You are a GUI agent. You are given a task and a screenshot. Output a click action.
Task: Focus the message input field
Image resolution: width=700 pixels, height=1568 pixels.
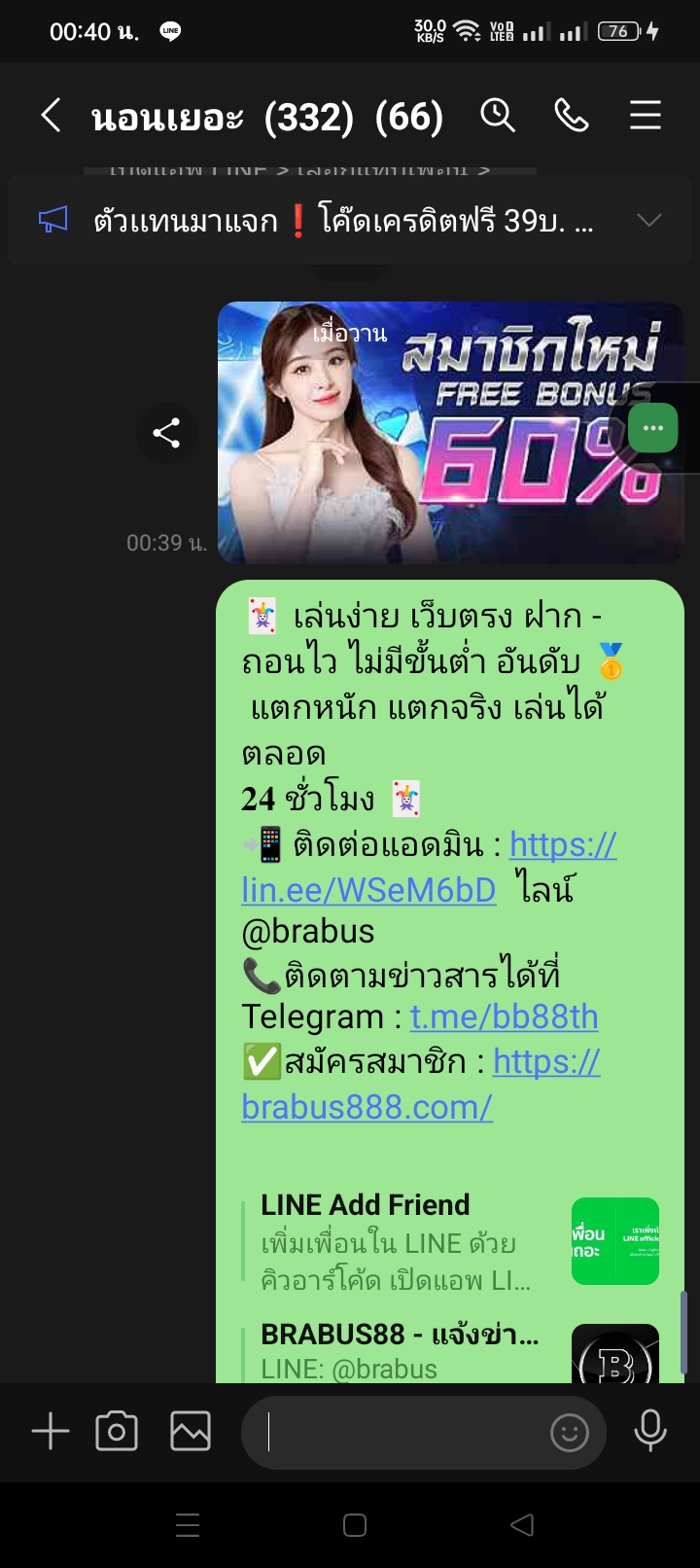[399, 1432]
